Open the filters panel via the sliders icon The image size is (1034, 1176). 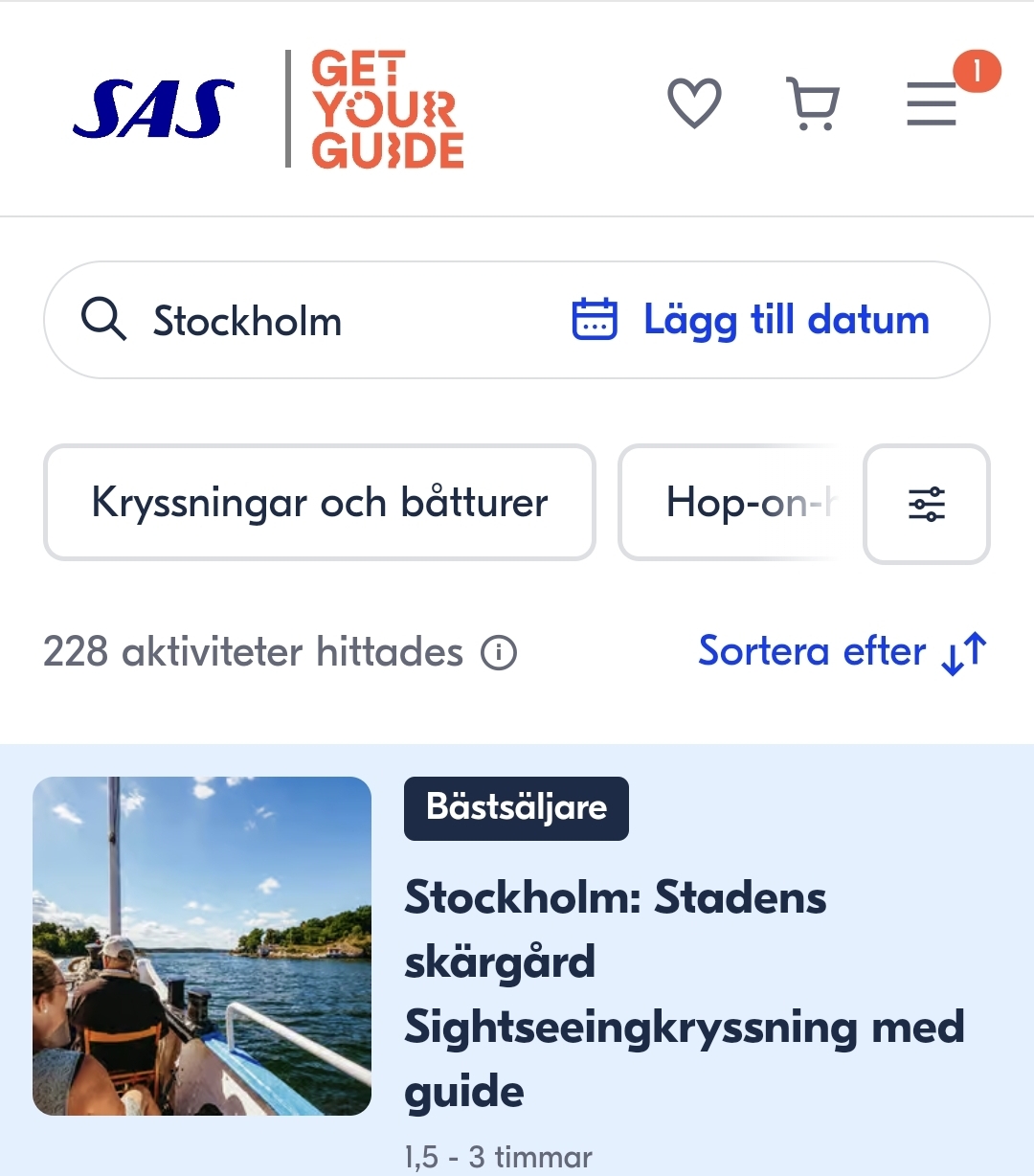[926, 504]
